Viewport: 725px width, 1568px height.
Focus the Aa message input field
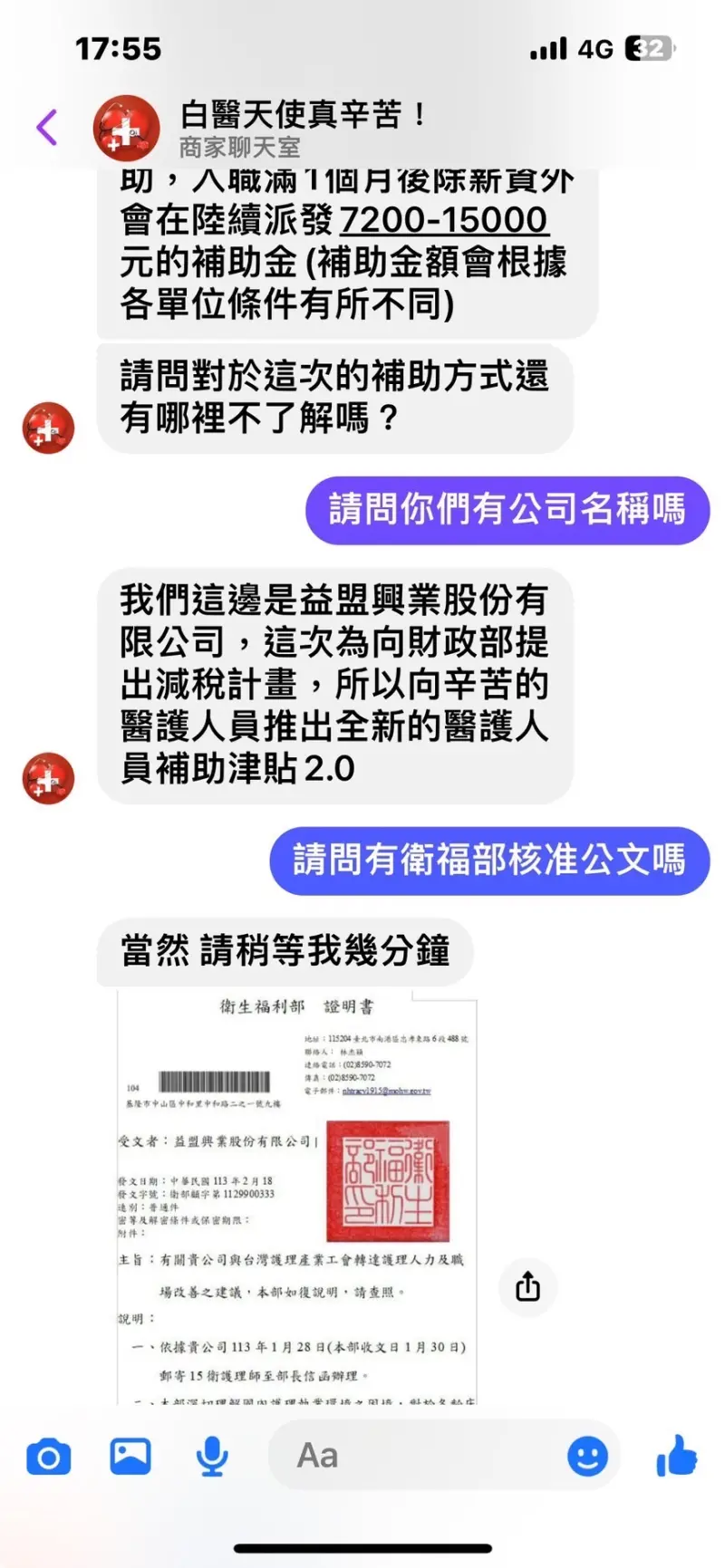pyautogui.click(x=411, y=1456)
